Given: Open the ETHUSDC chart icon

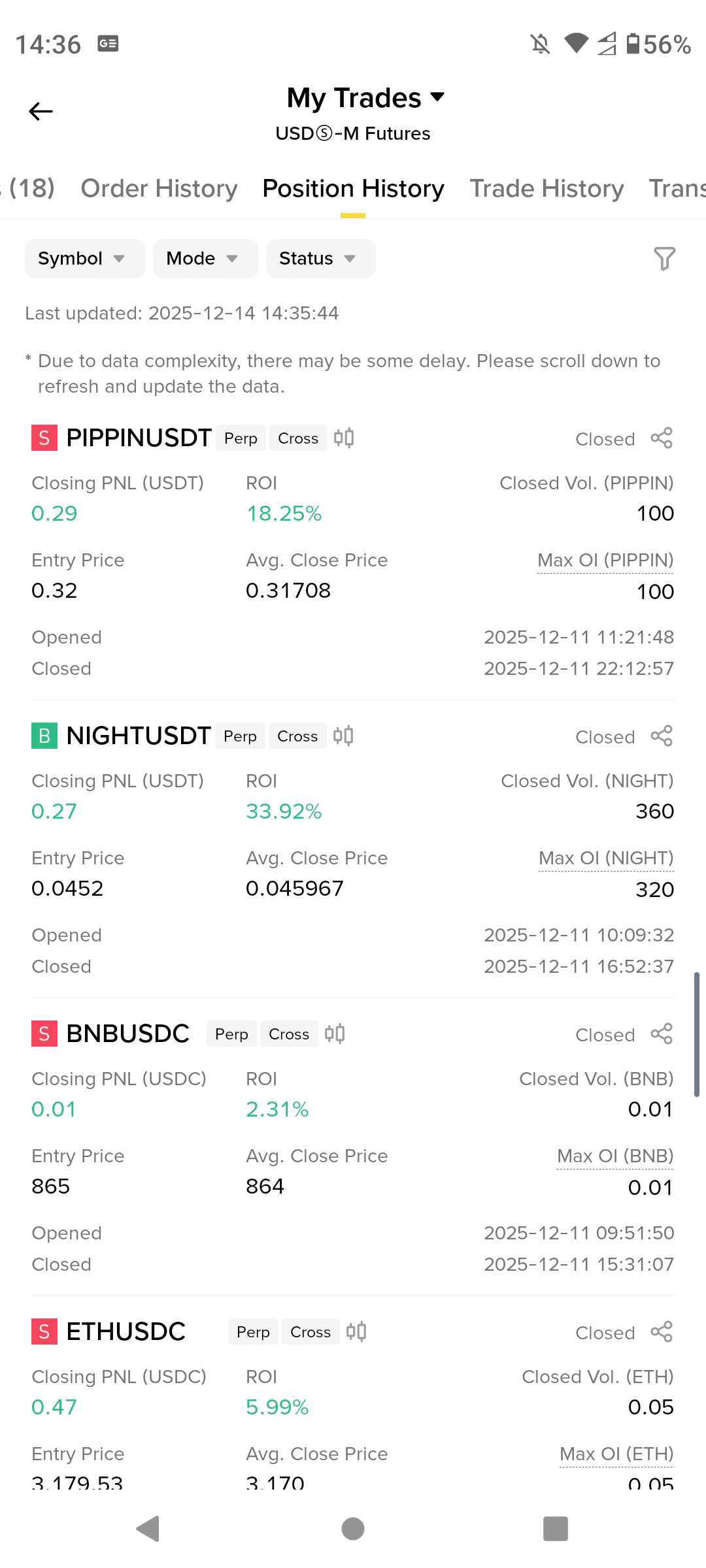Looking at the screenshot, I should (x=356, y=1331).
